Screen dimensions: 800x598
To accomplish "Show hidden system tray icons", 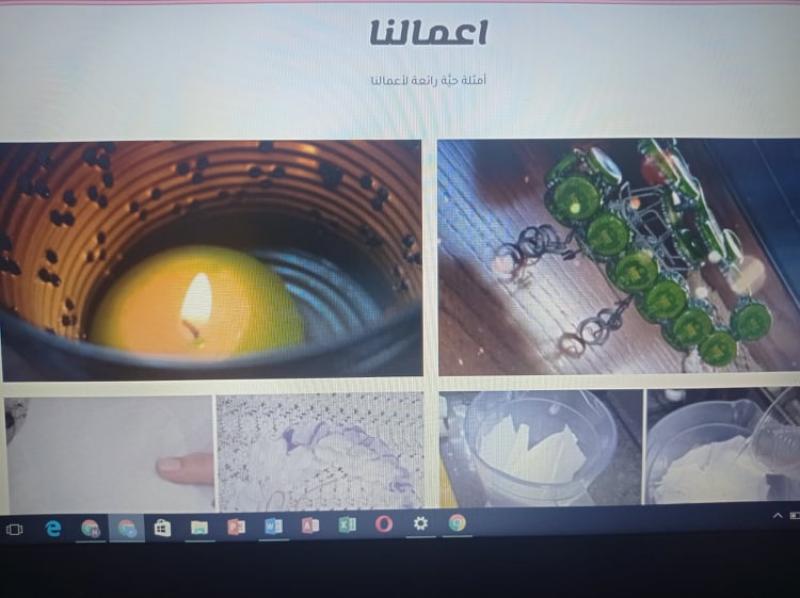I will [777, 515].
